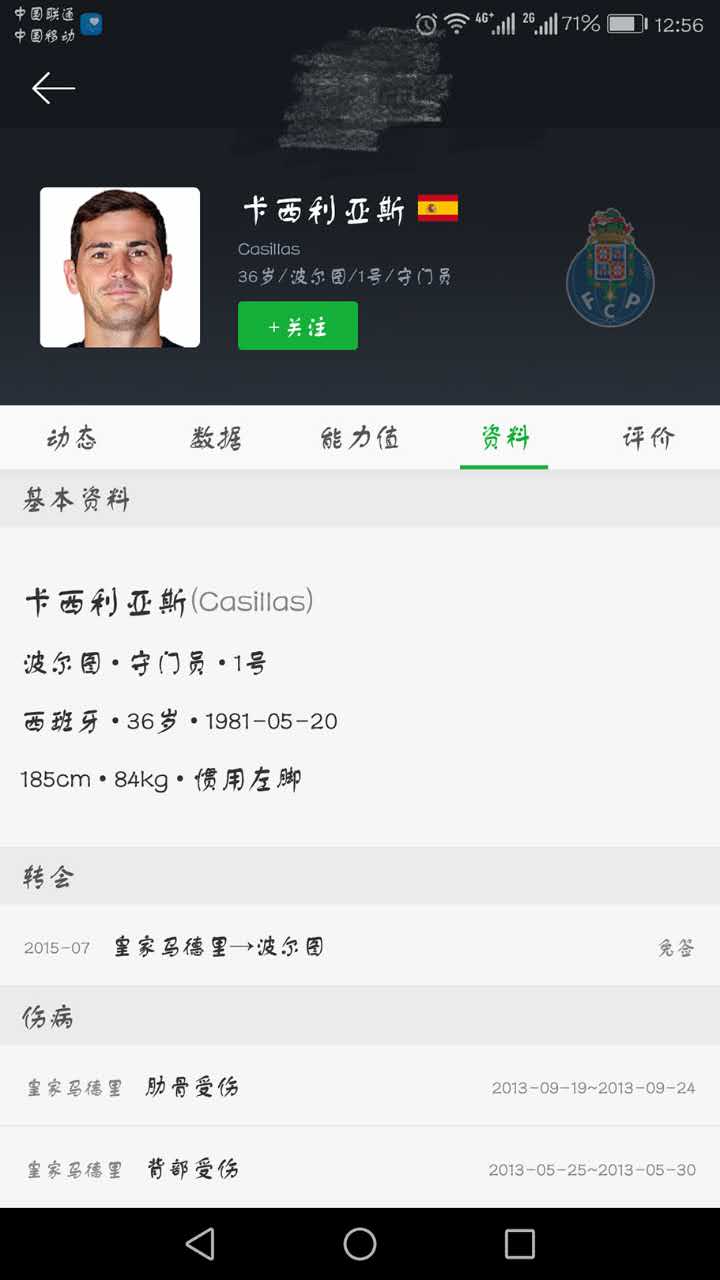Open Android navigation back triangle
The width and height of the screenshot is (720, 1280).
(x=199, y=1243)
